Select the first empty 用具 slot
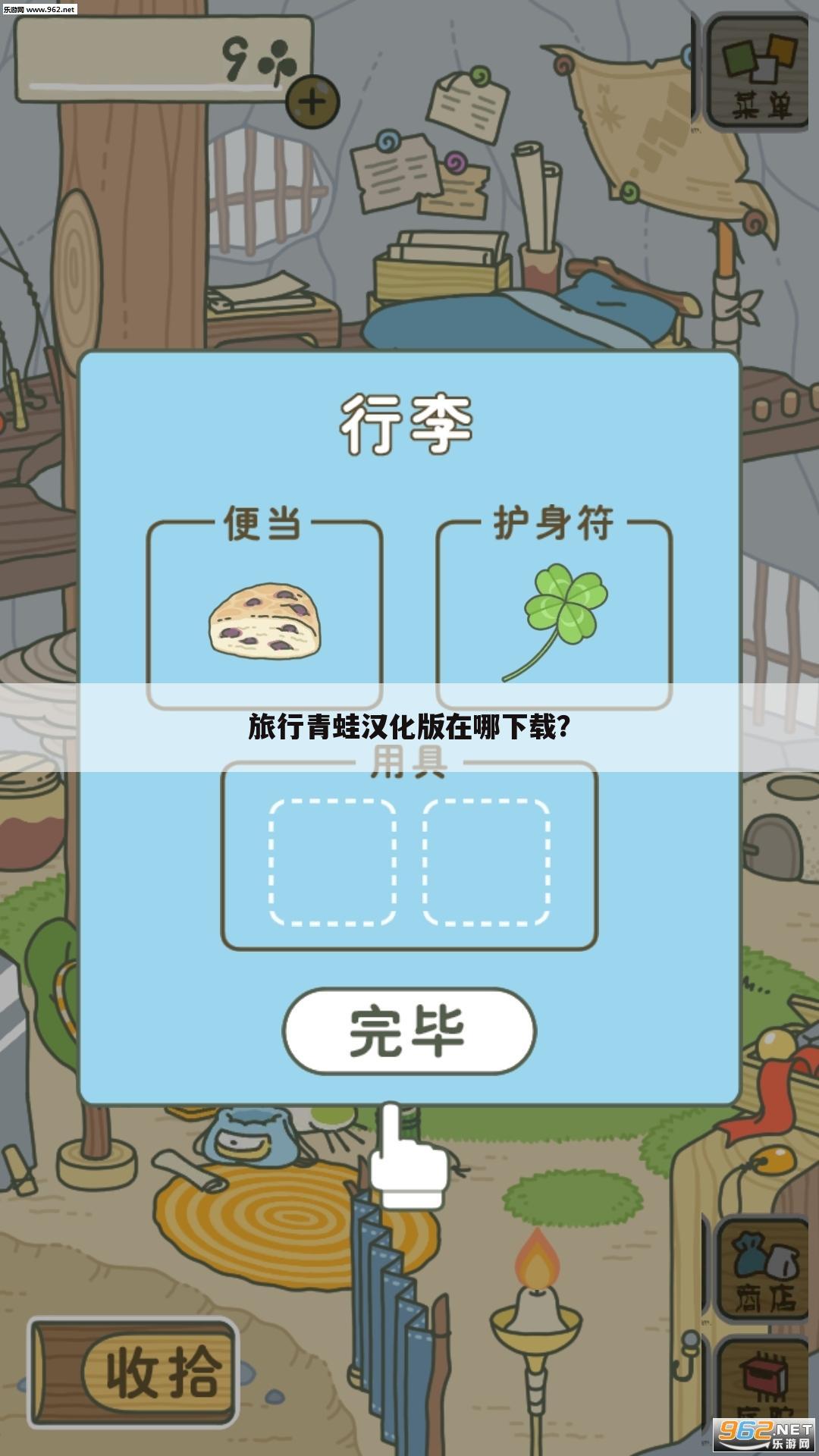This screenshot has width=819, height=1456. [332, 862]
